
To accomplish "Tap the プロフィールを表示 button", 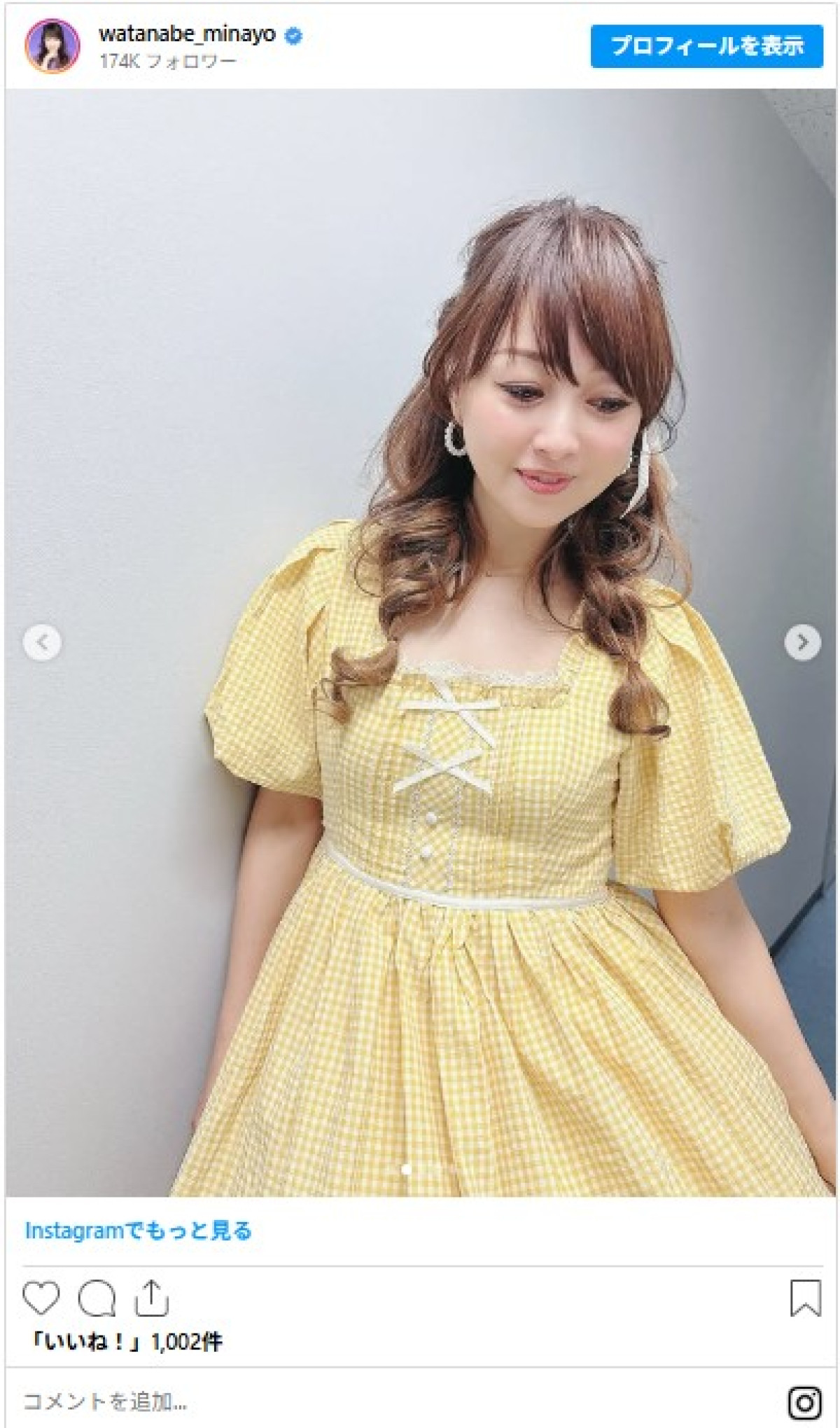I will click(x=706, y=46).
